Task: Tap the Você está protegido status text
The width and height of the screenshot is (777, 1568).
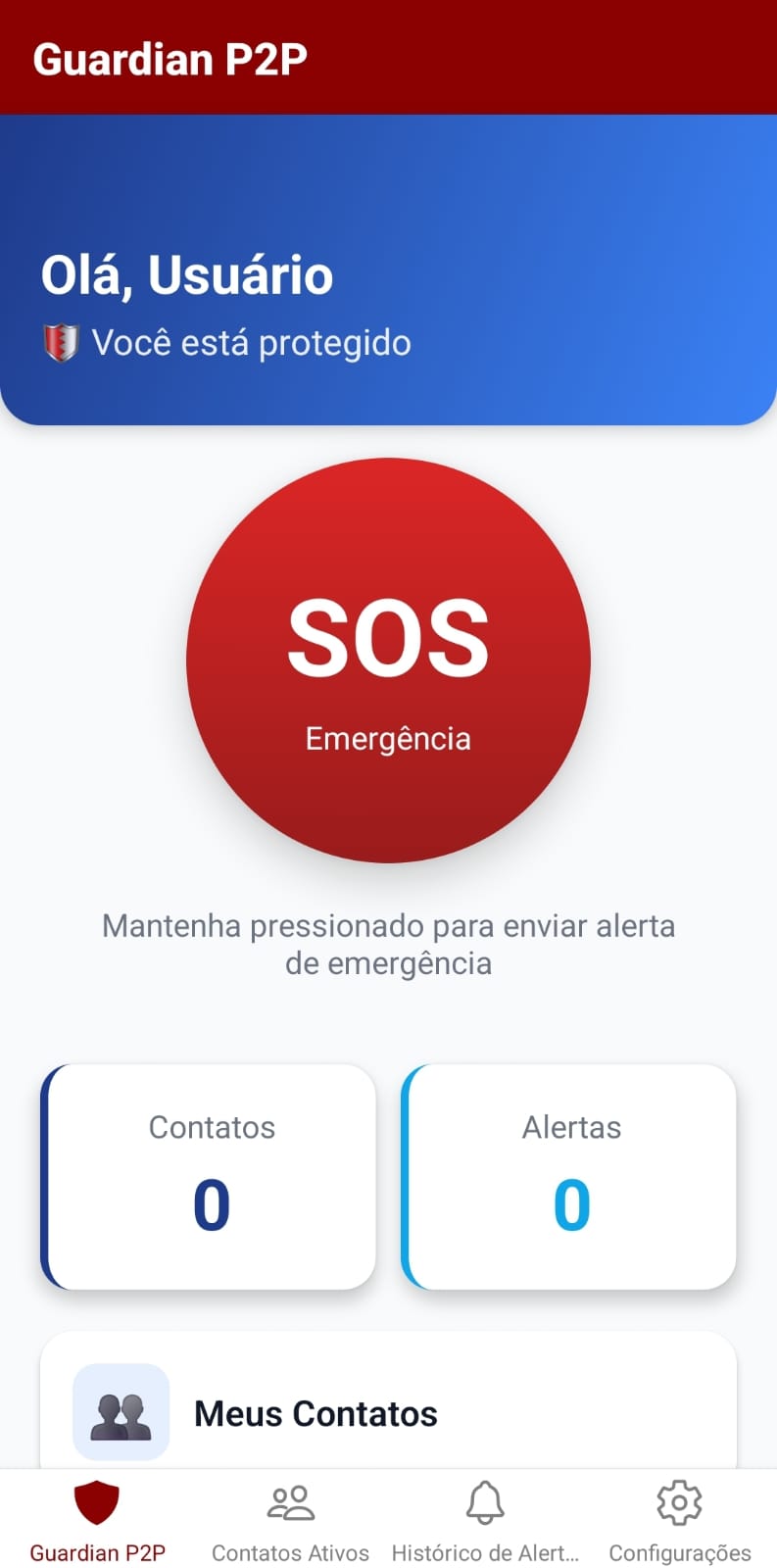Action: pyautogui.click(x=251, y=343)
